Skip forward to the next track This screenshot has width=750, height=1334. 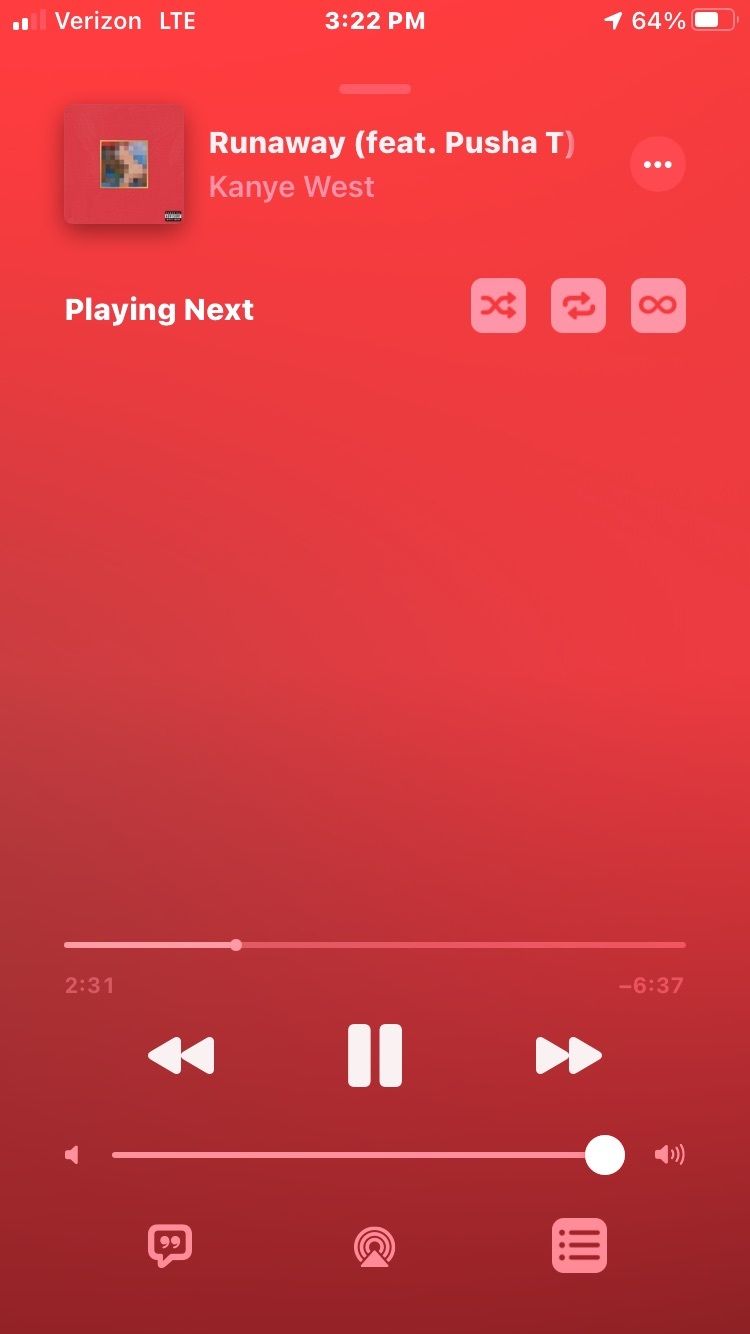(569, 1055)
